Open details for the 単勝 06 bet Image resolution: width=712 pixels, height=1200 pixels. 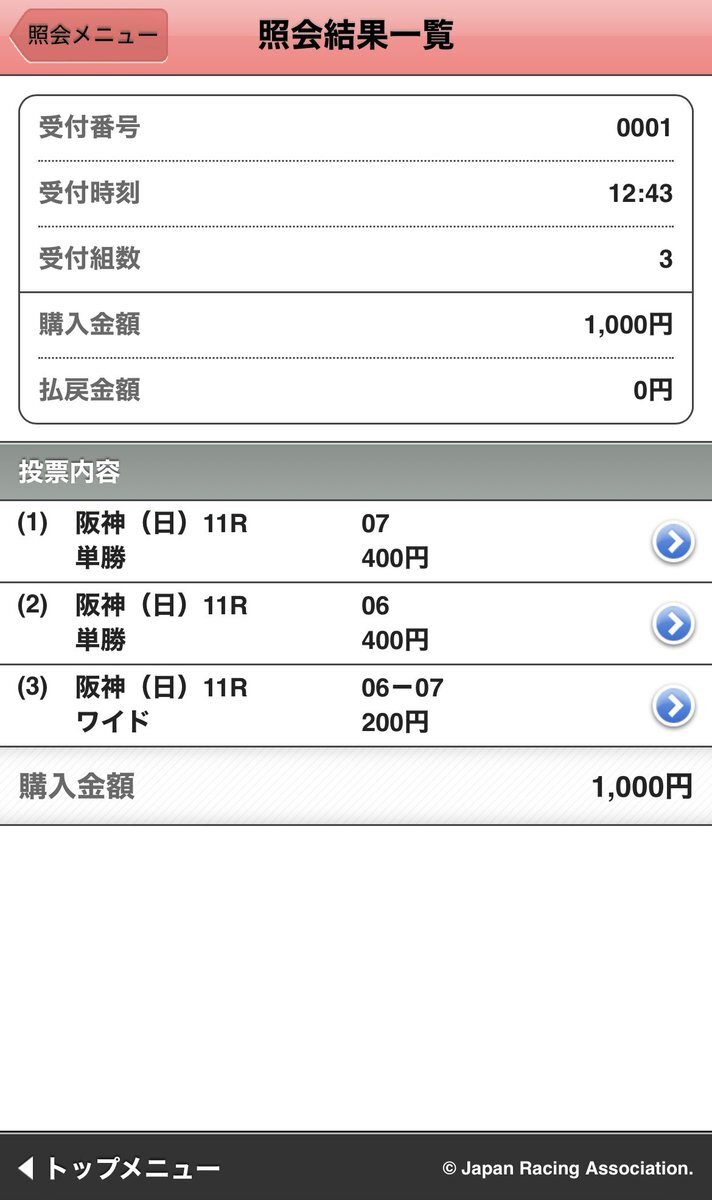point(356,623)
